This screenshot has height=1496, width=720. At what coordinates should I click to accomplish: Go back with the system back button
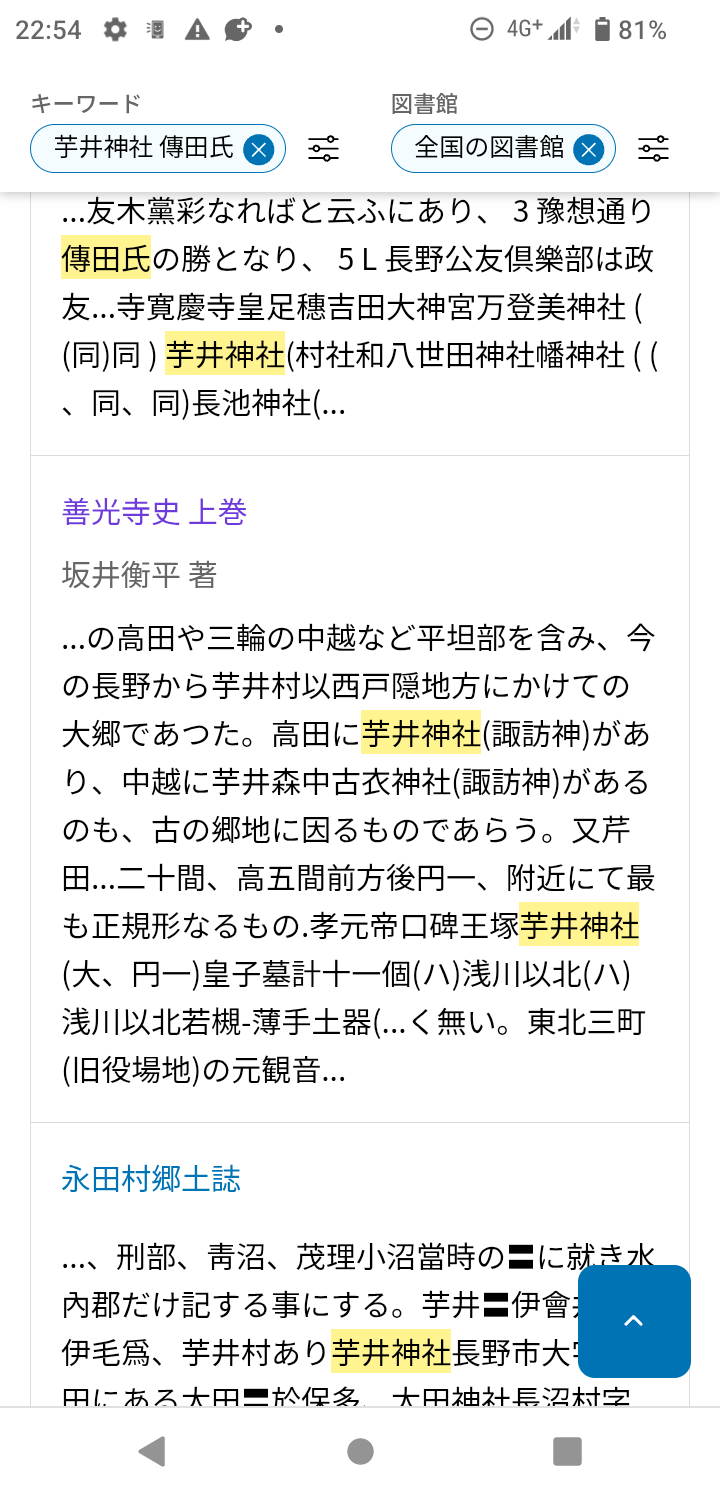(x=152, y=1451)
